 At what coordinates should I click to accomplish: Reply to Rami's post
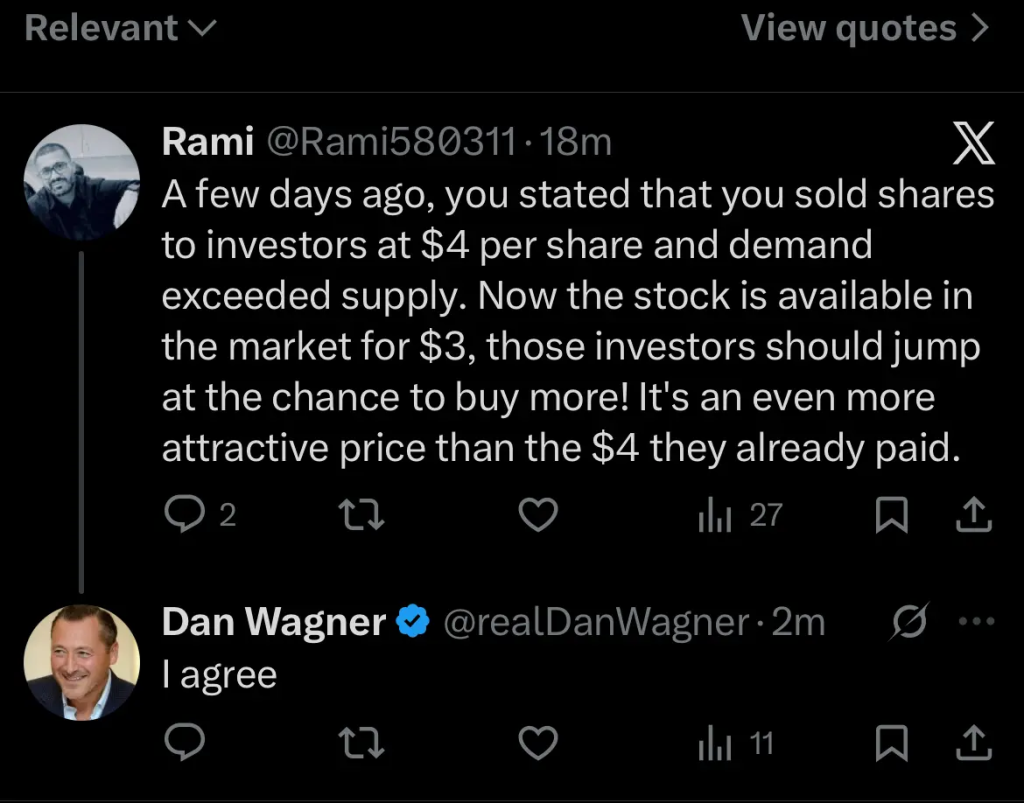point(184,515)
